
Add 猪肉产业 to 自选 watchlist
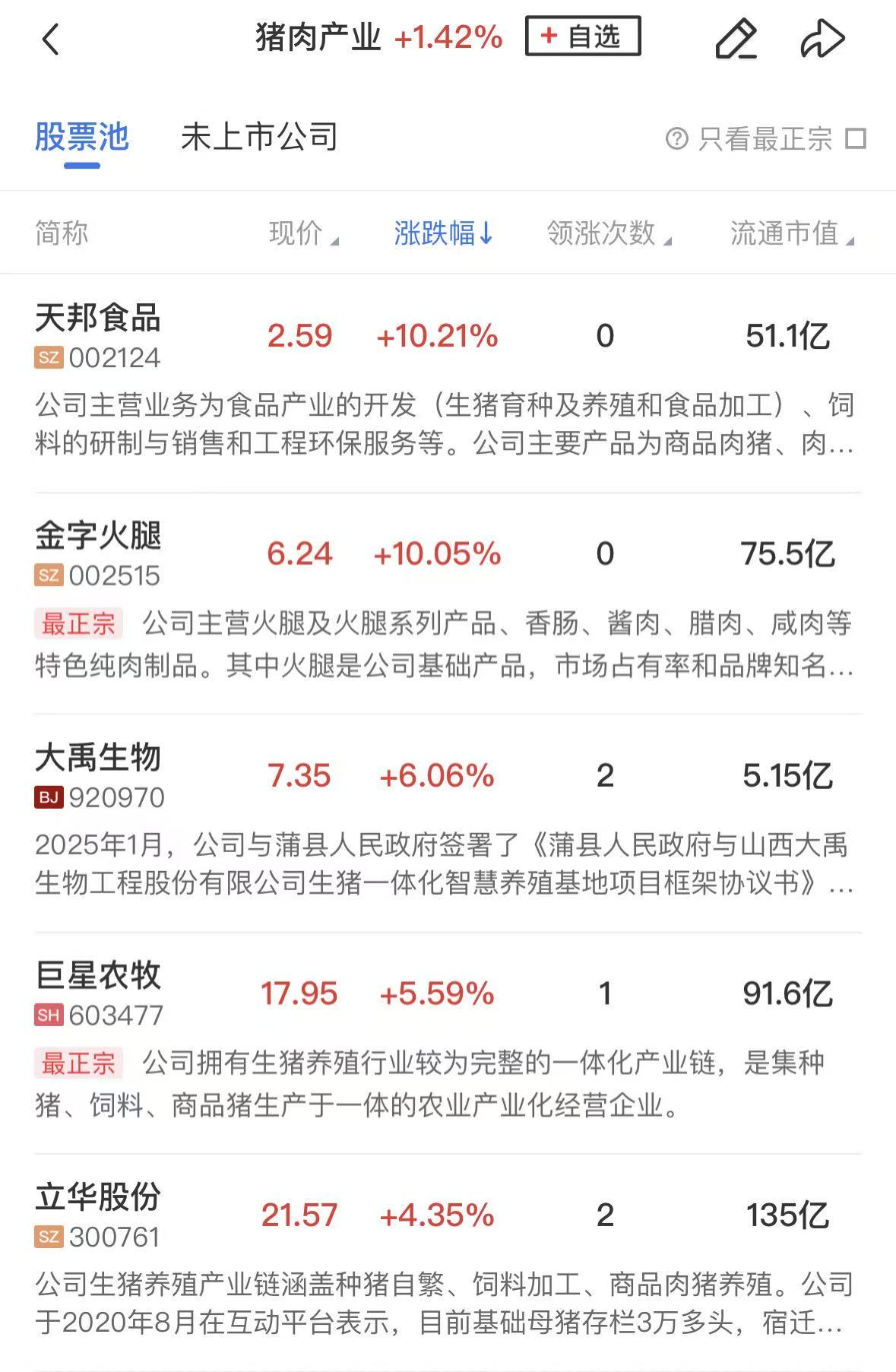tap(582, 36)
